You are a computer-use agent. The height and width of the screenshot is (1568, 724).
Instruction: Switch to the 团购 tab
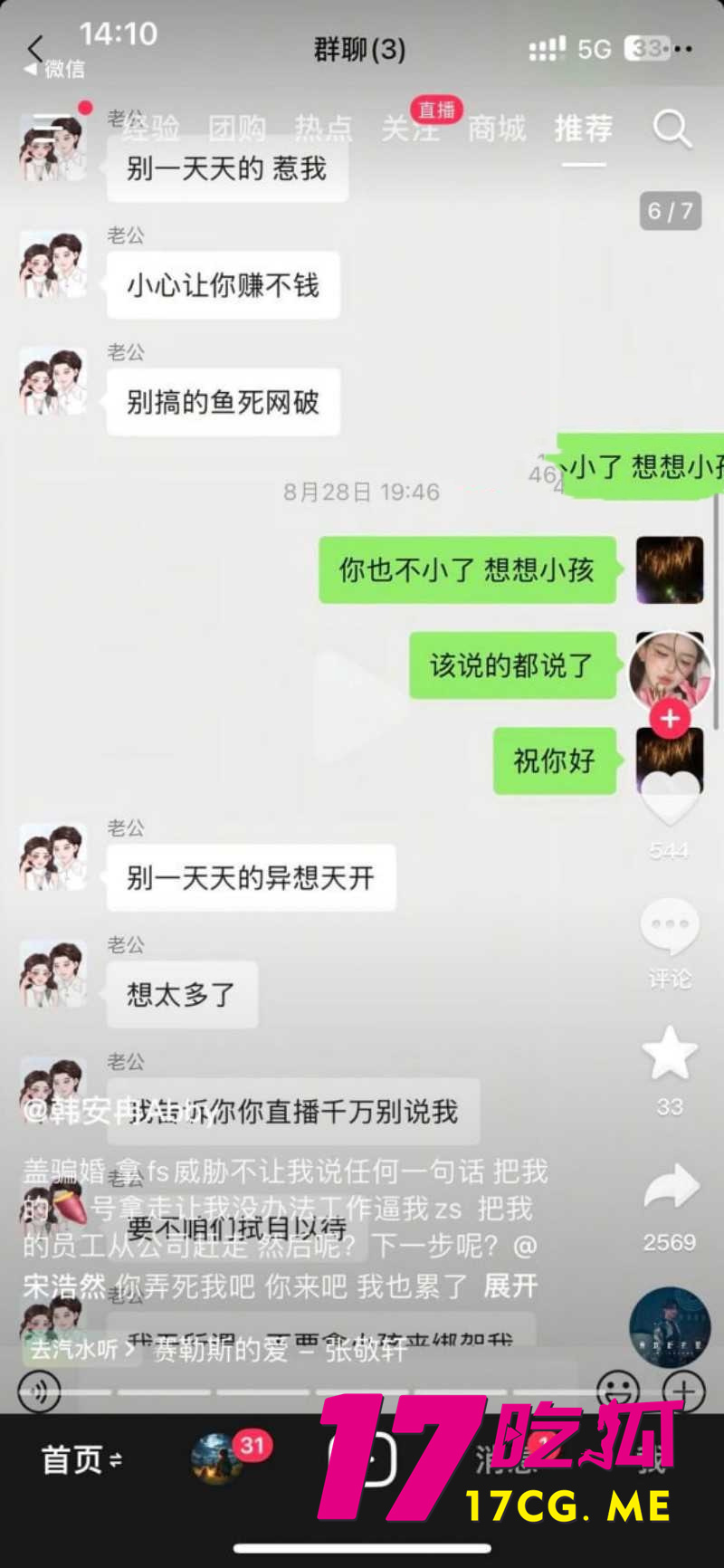(x=237, y=129)
